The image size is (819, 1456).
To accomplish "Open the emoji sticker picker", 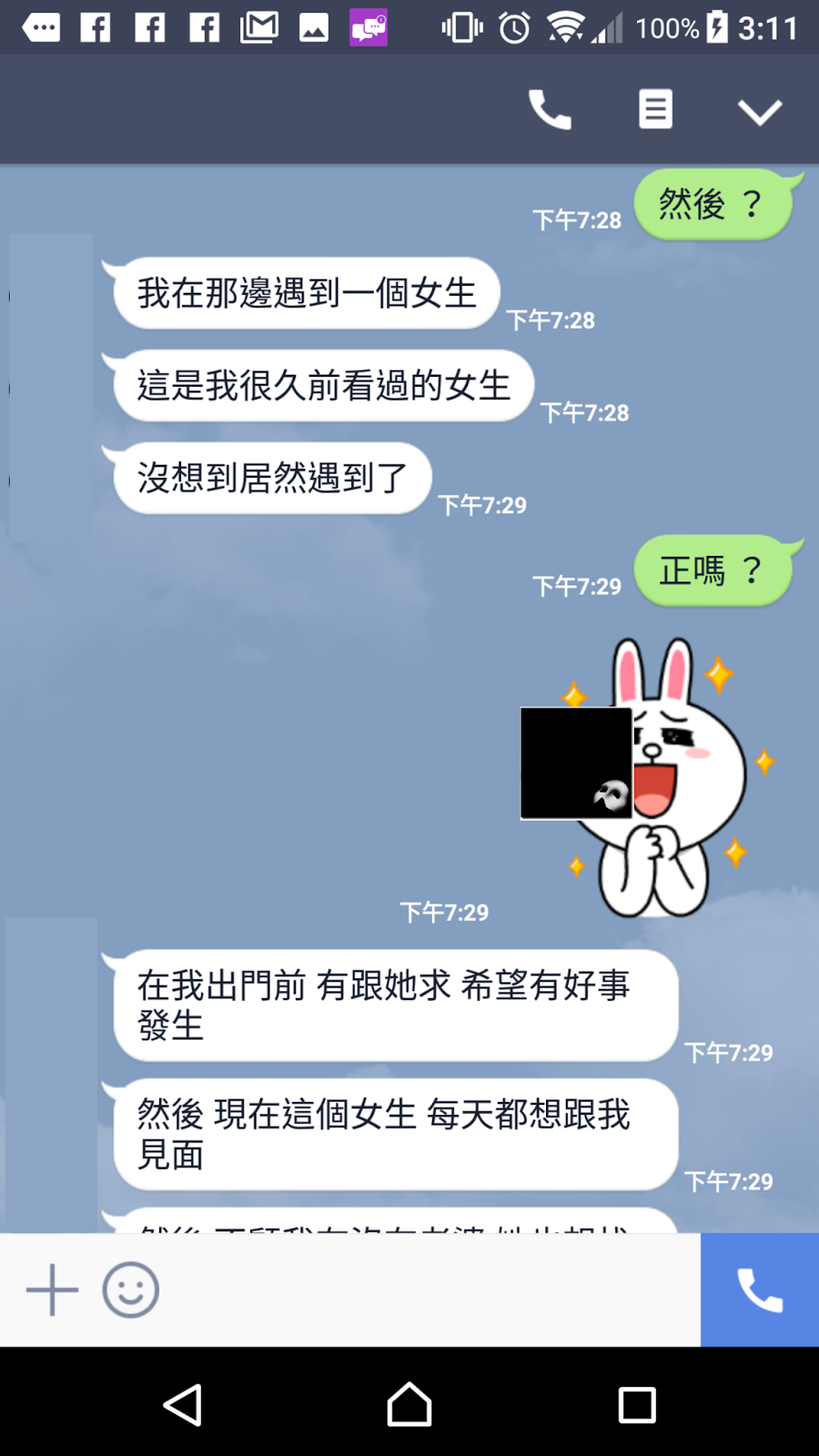I will [x=131, y=1289].
